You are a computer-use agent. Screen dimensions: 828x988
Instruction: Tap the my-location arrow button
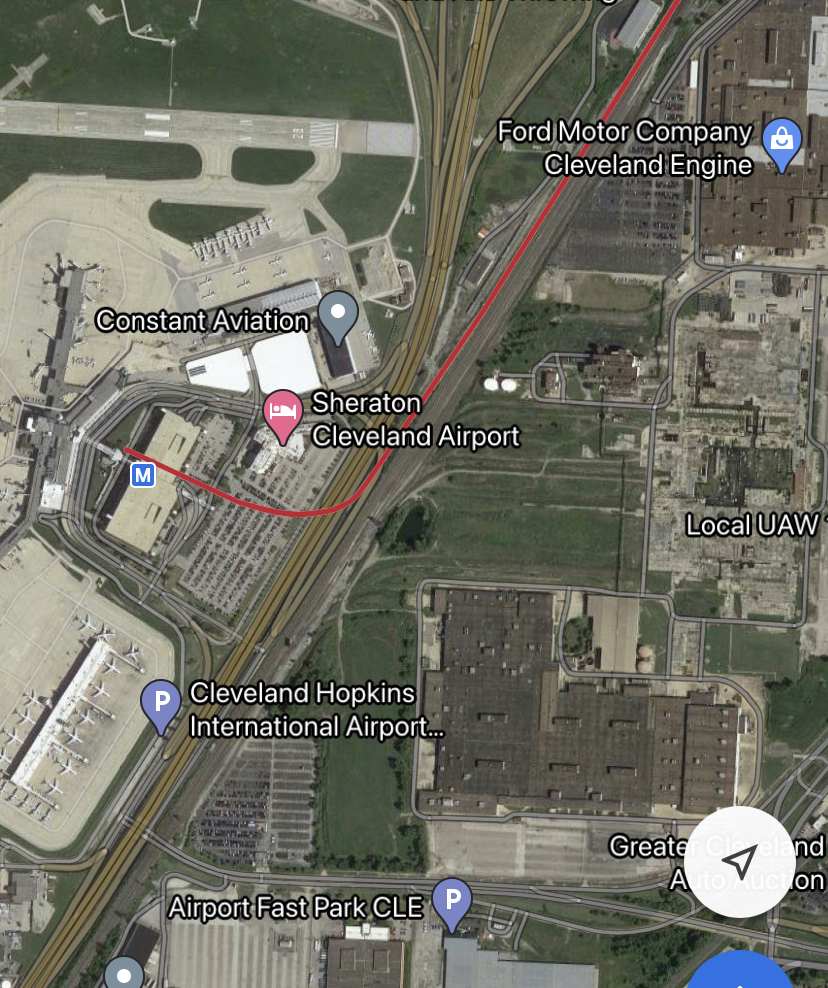coord(739,861)
